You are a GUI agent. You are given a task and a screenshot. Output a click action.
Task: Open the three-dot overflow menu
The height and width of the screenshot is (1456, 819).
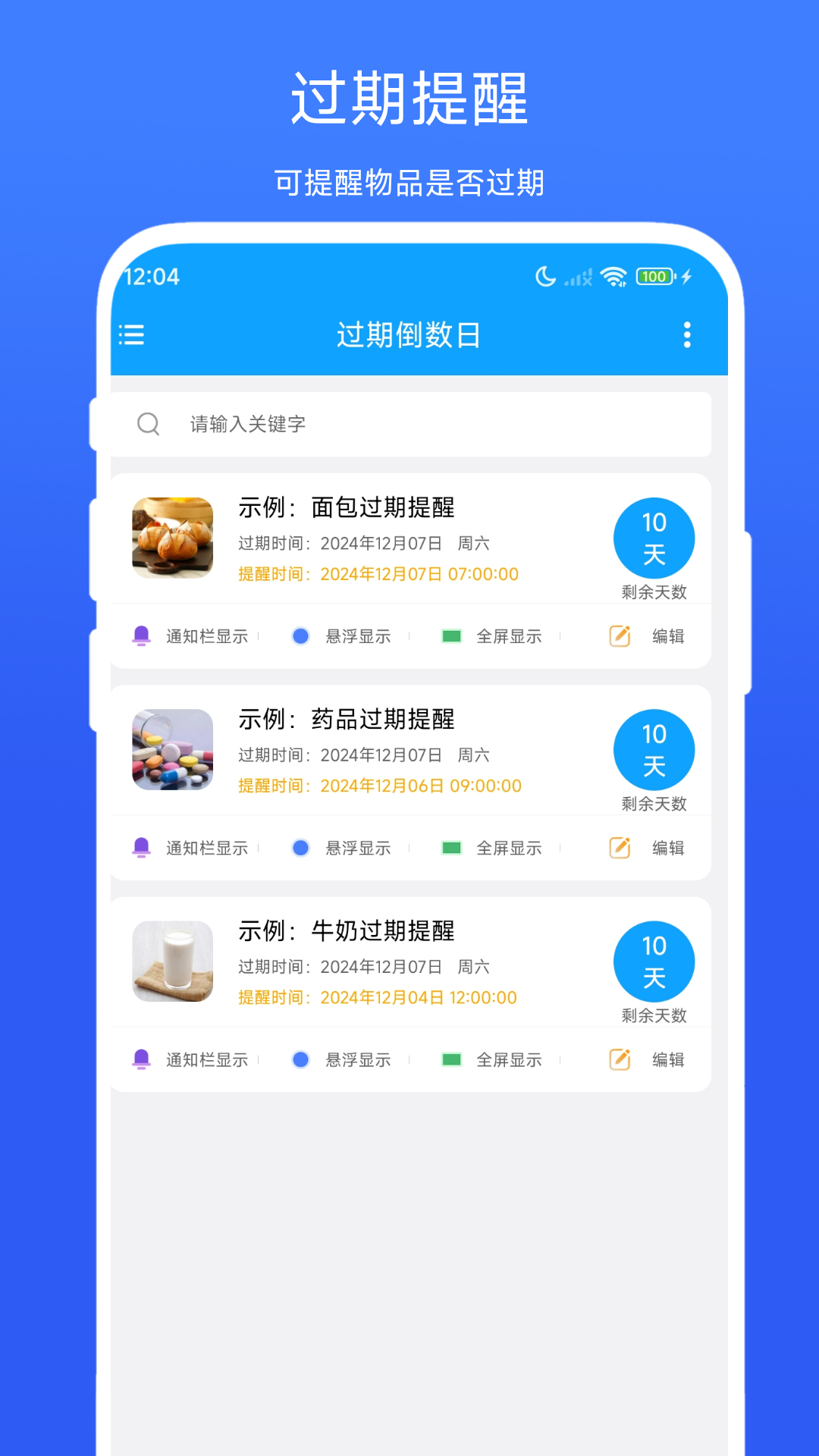coord(687,335)
